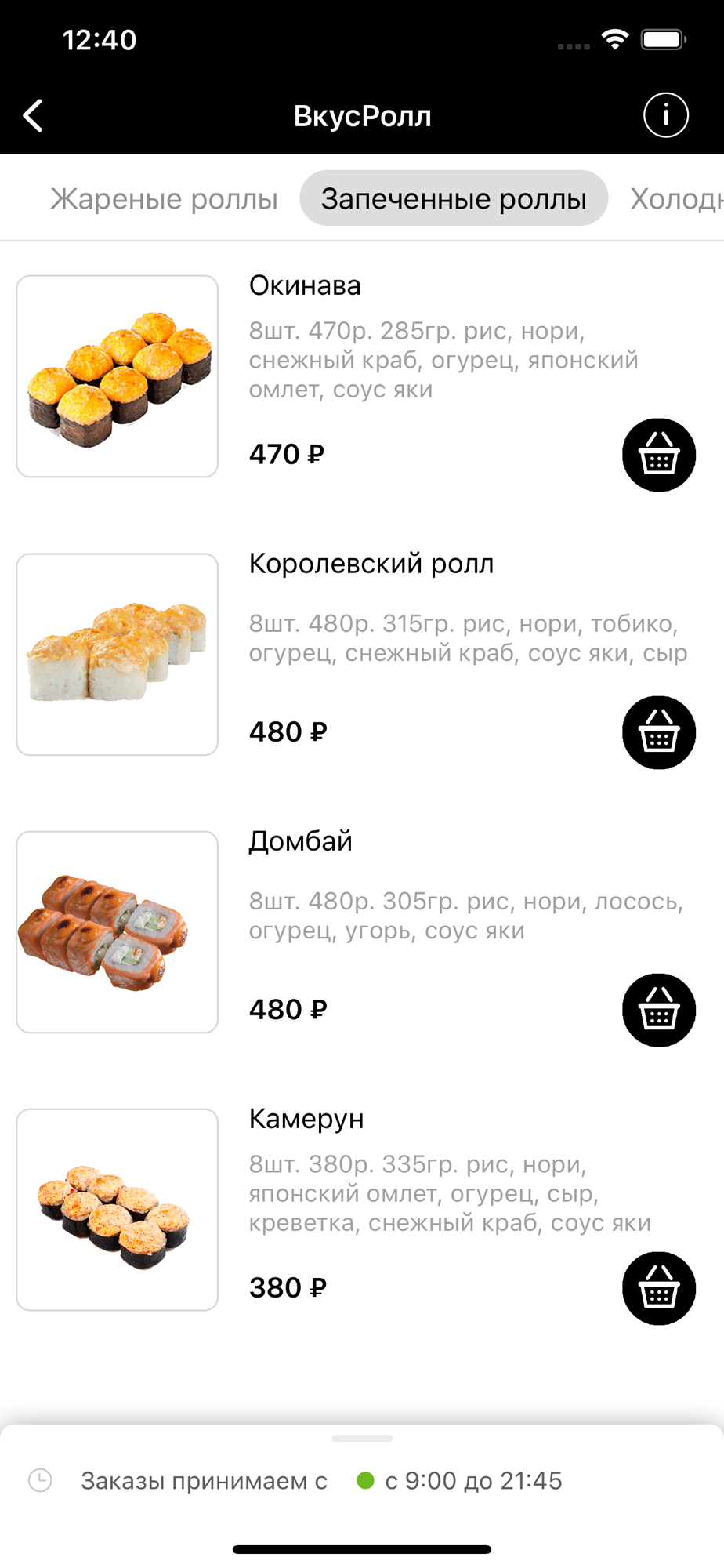Screen dimensions: 724x1568
Task: Add Камерун to the basket
Action: (658, 1288)
